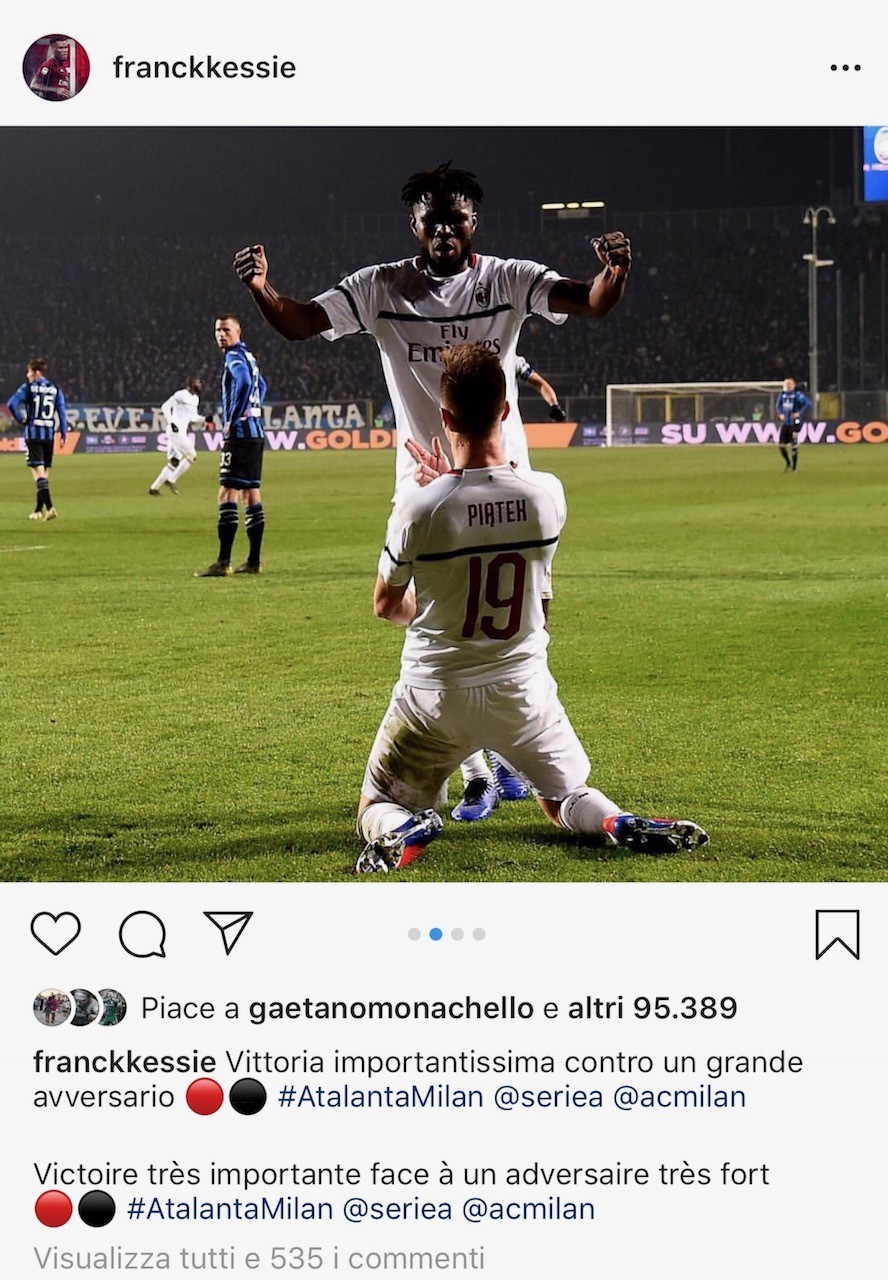Open the franckkessie username in the caption

coord(124,1062)
